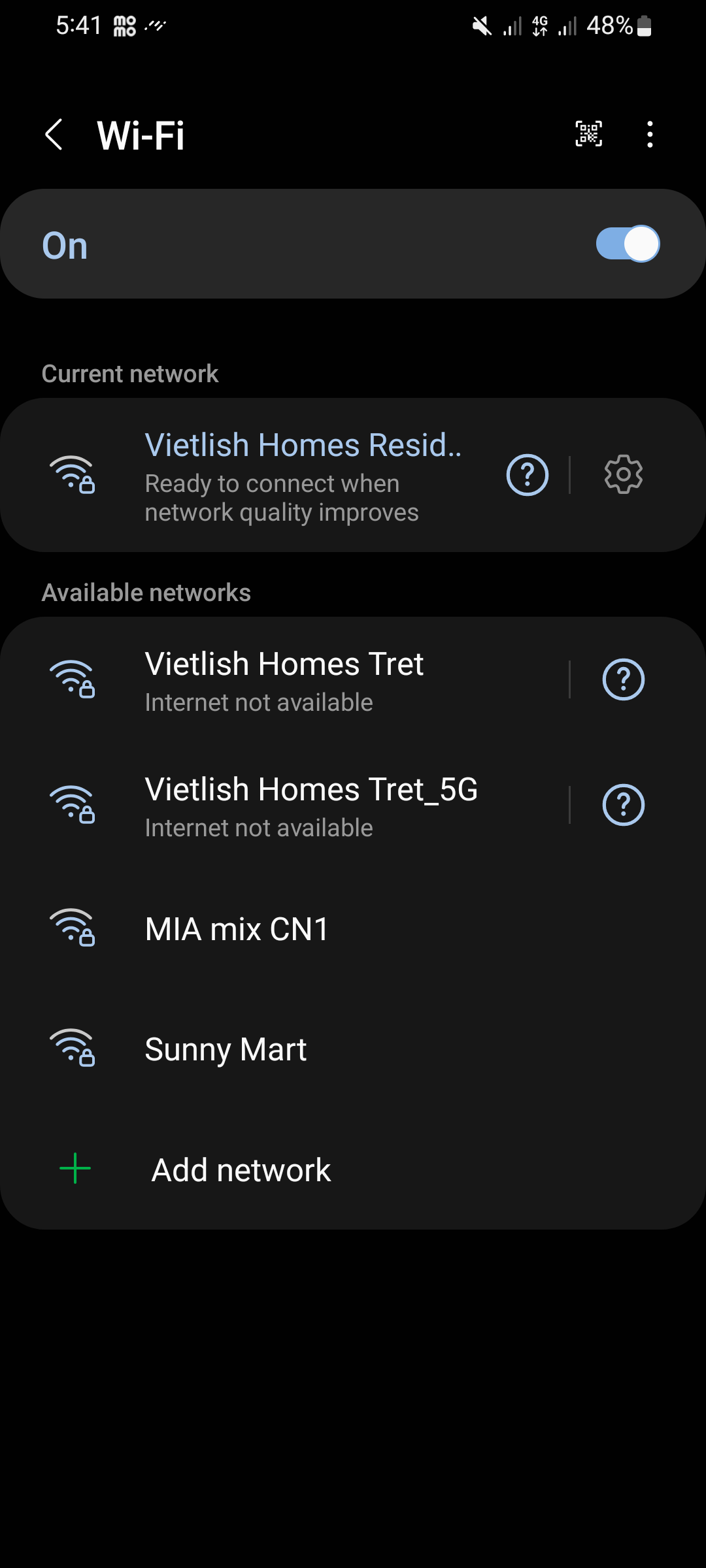This screenshot has height=1568, width=706.
Task: Open the QR code scanner
Action: coord(588,134)
